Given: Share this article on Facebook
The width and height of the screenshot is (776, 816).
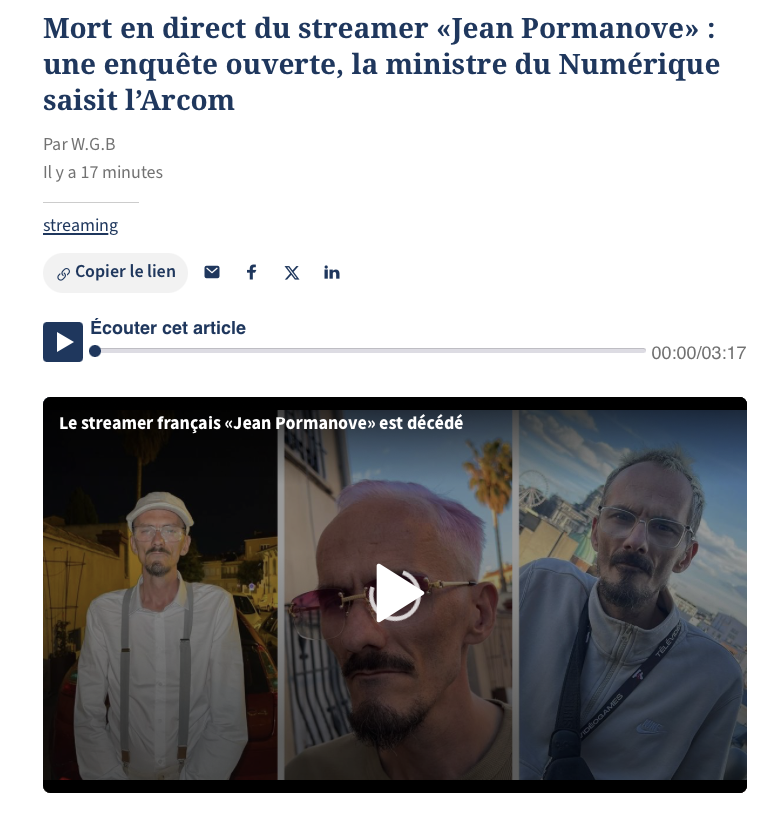Looking at the screenshot, I should 252,272.
